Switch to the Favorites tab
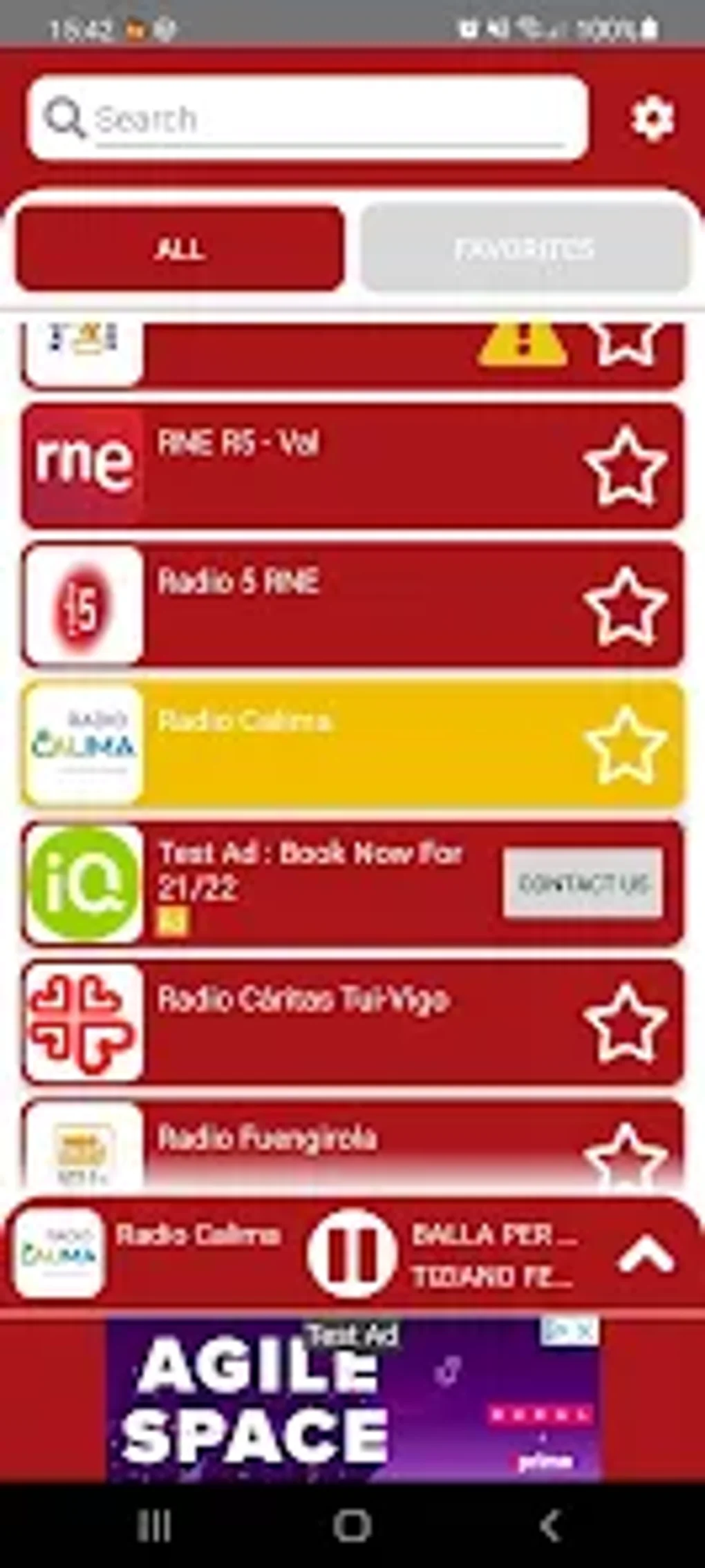 (x=525, y=249)
